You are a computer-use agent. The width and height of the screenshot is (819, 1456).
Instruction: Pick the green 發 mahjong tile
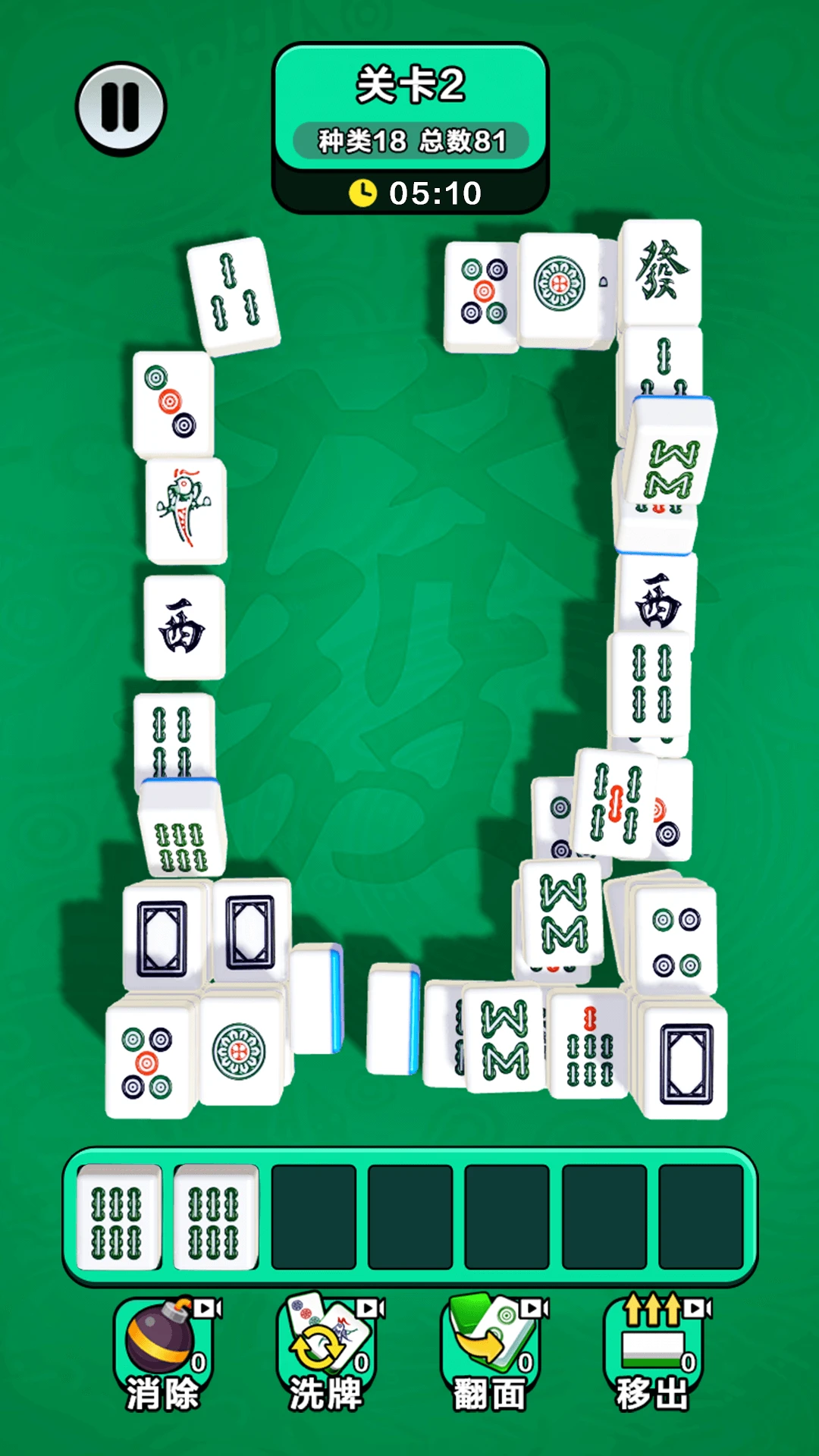pyautogui.click(x=661, y=271)
